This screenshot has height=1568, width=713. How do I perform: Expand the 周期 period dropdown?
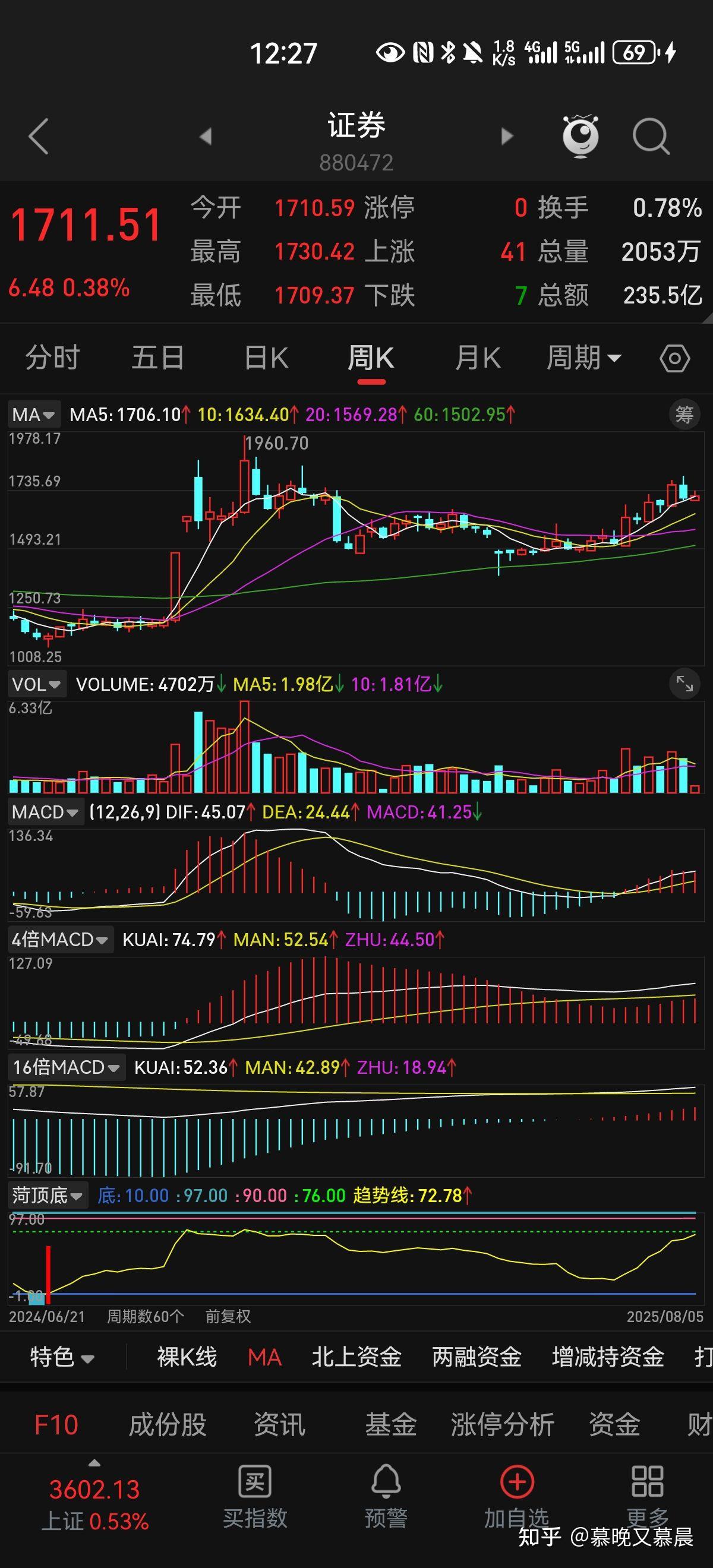pos(583,358)
